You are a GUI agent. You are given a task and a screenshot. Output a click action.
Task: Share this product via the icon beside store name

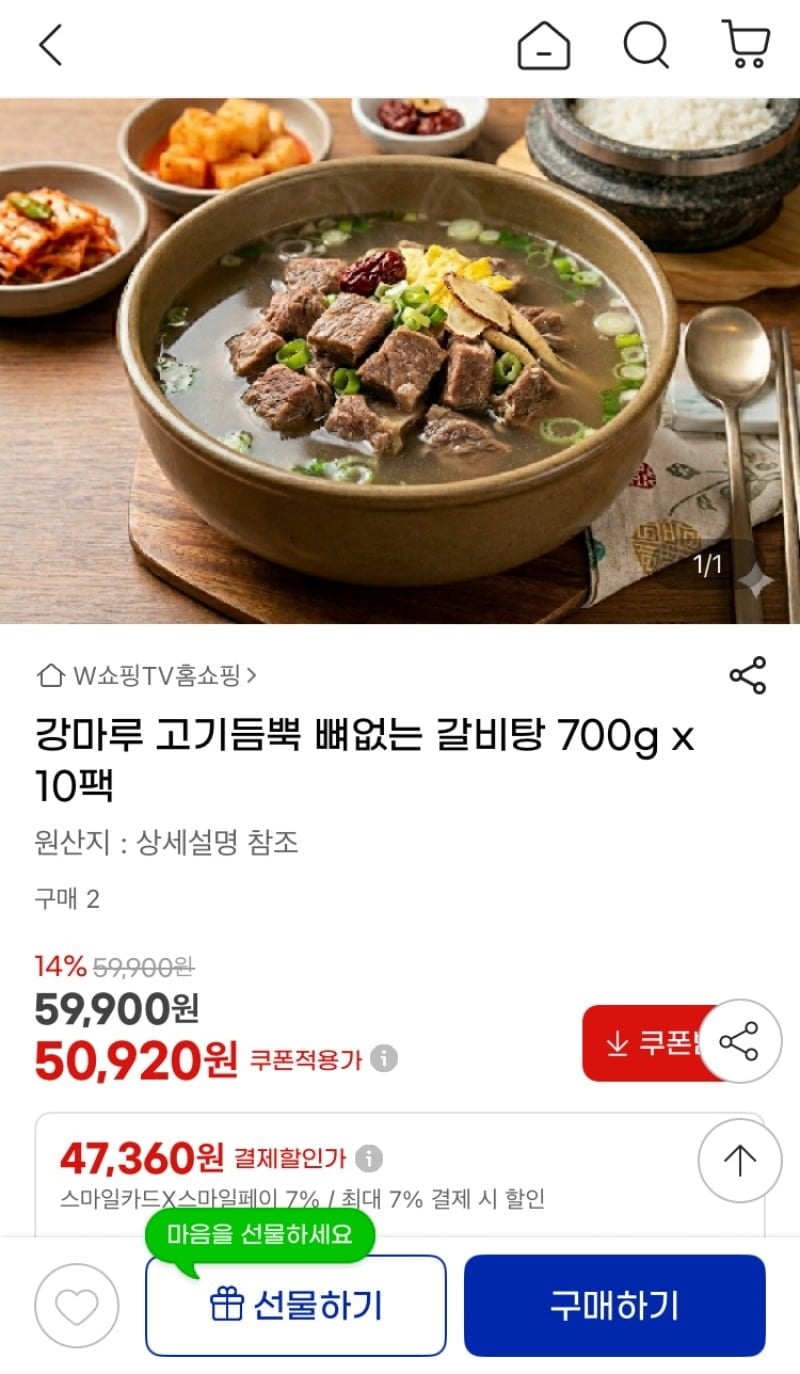pyautogui.click(x=747, y=676)
